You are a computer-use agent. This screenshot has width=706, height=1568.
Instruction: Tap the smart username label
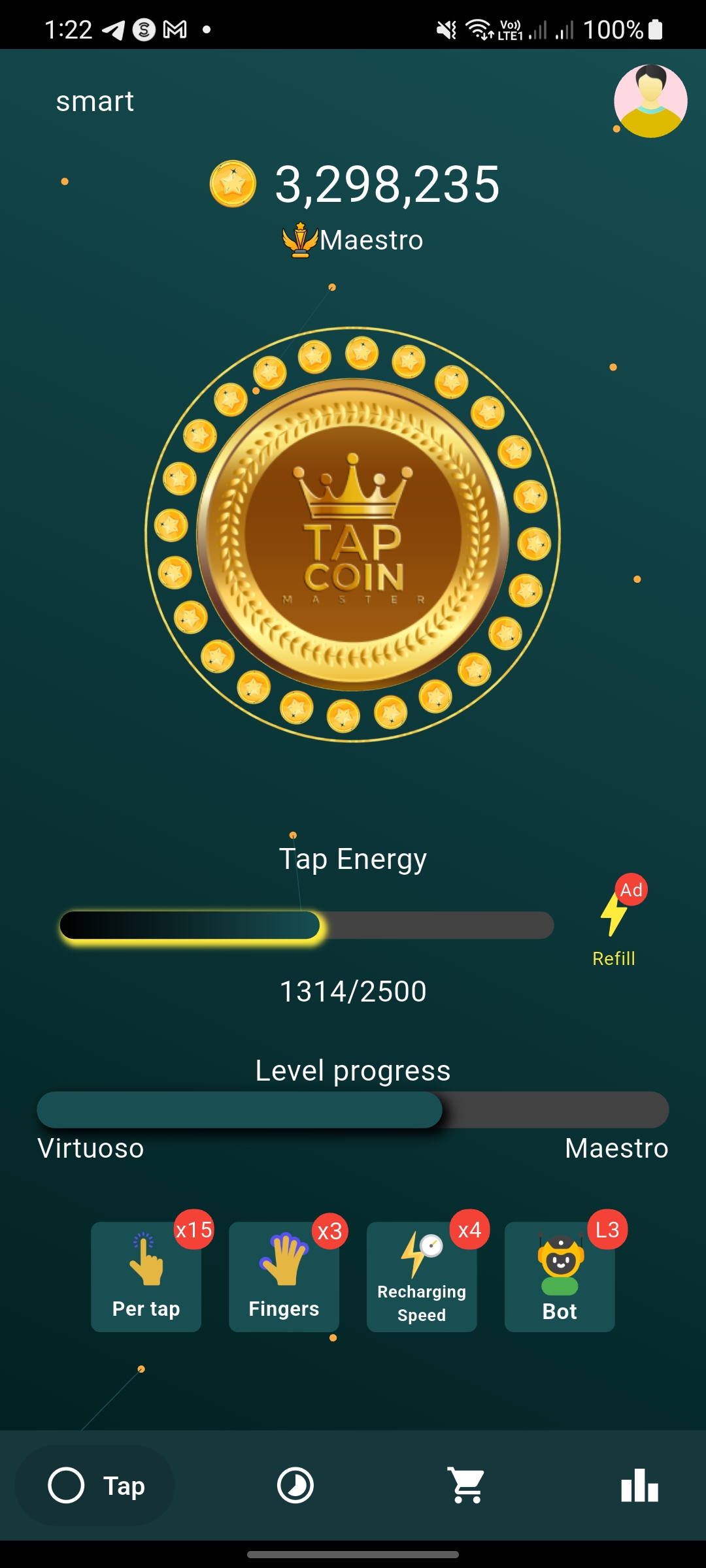[95, 101]
